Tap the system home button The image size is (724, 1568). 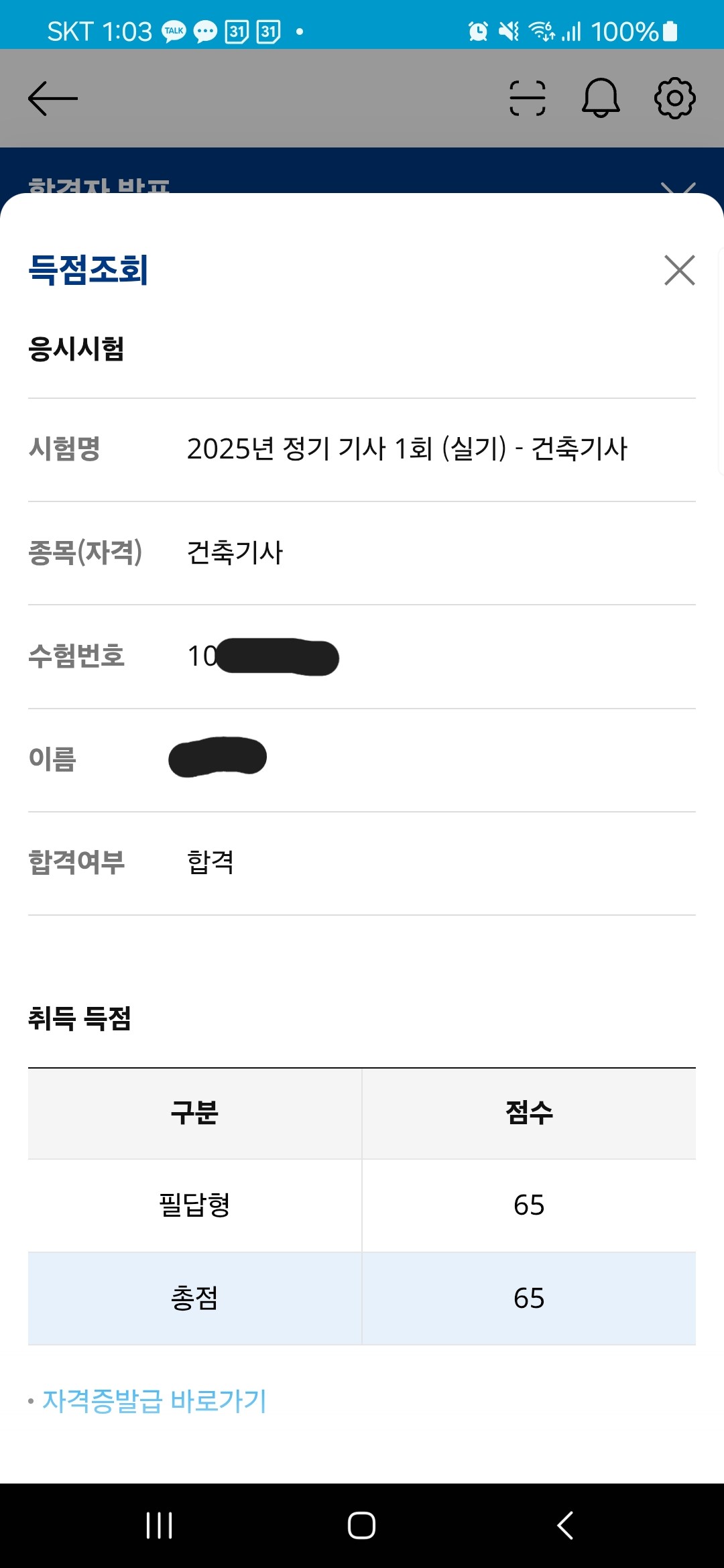[x=361, y=1526]
